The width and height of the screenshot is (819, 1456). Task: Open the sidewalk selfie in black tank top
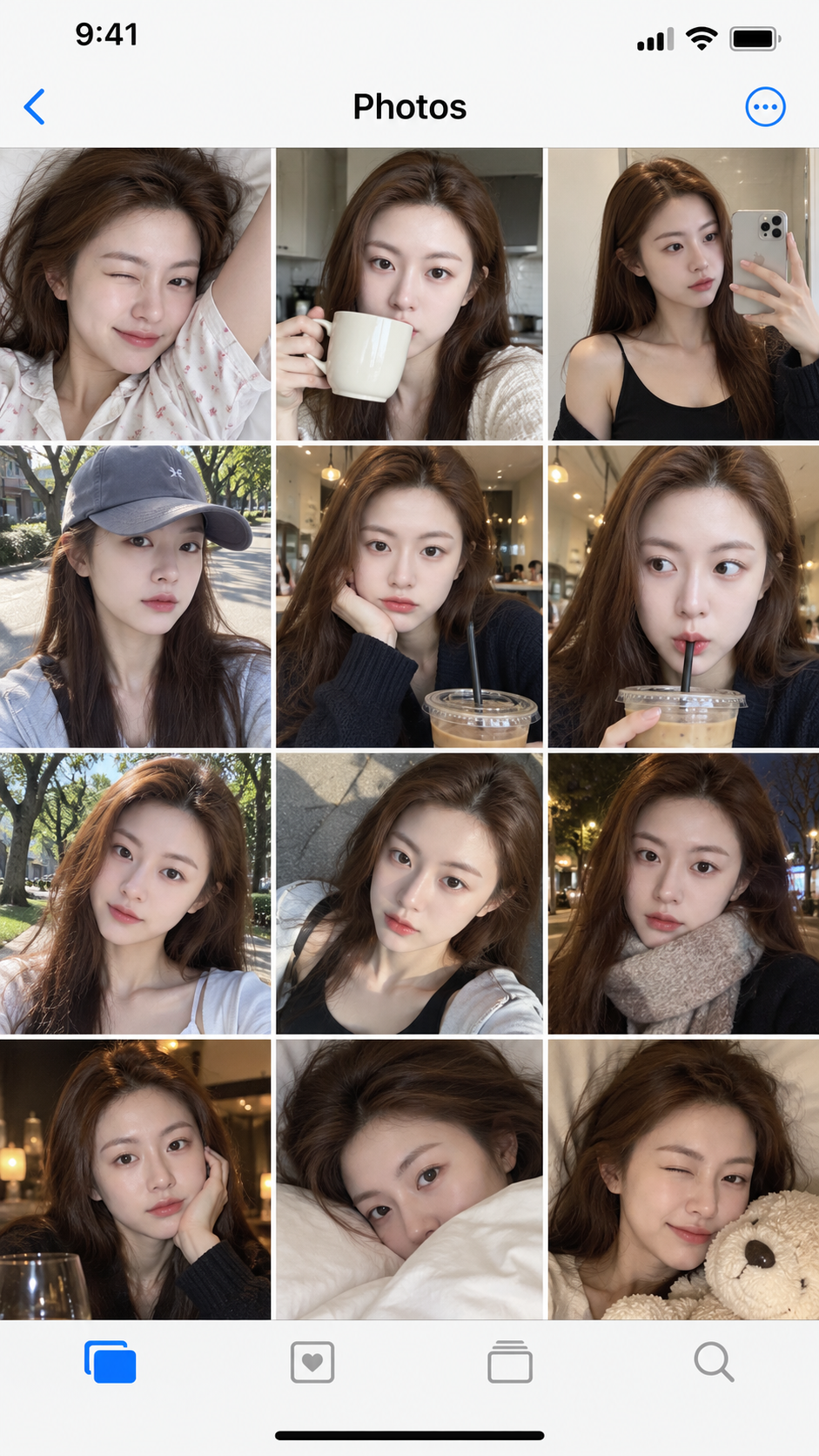[x=409, y=893]
